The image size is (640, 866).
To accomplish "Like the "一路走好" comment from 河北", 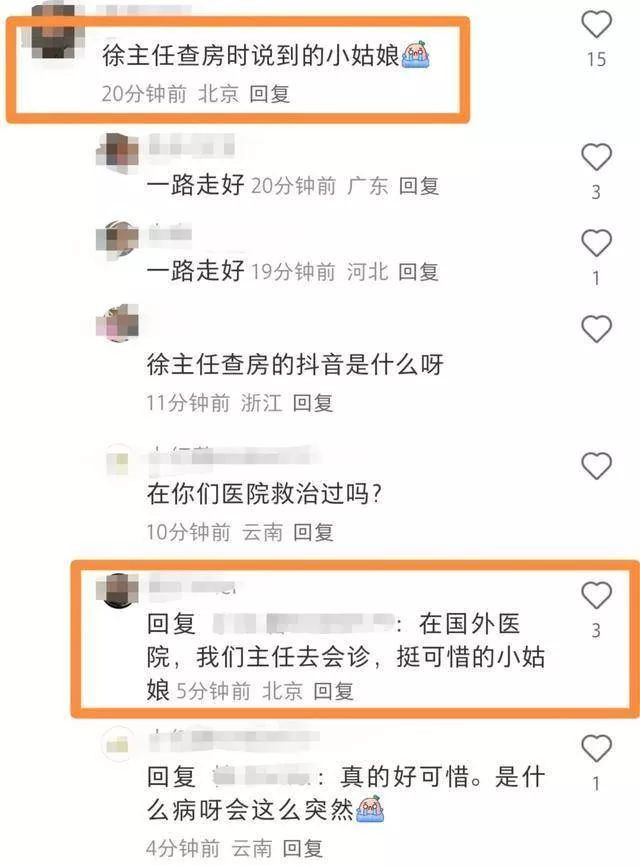I will coord(596,243).
